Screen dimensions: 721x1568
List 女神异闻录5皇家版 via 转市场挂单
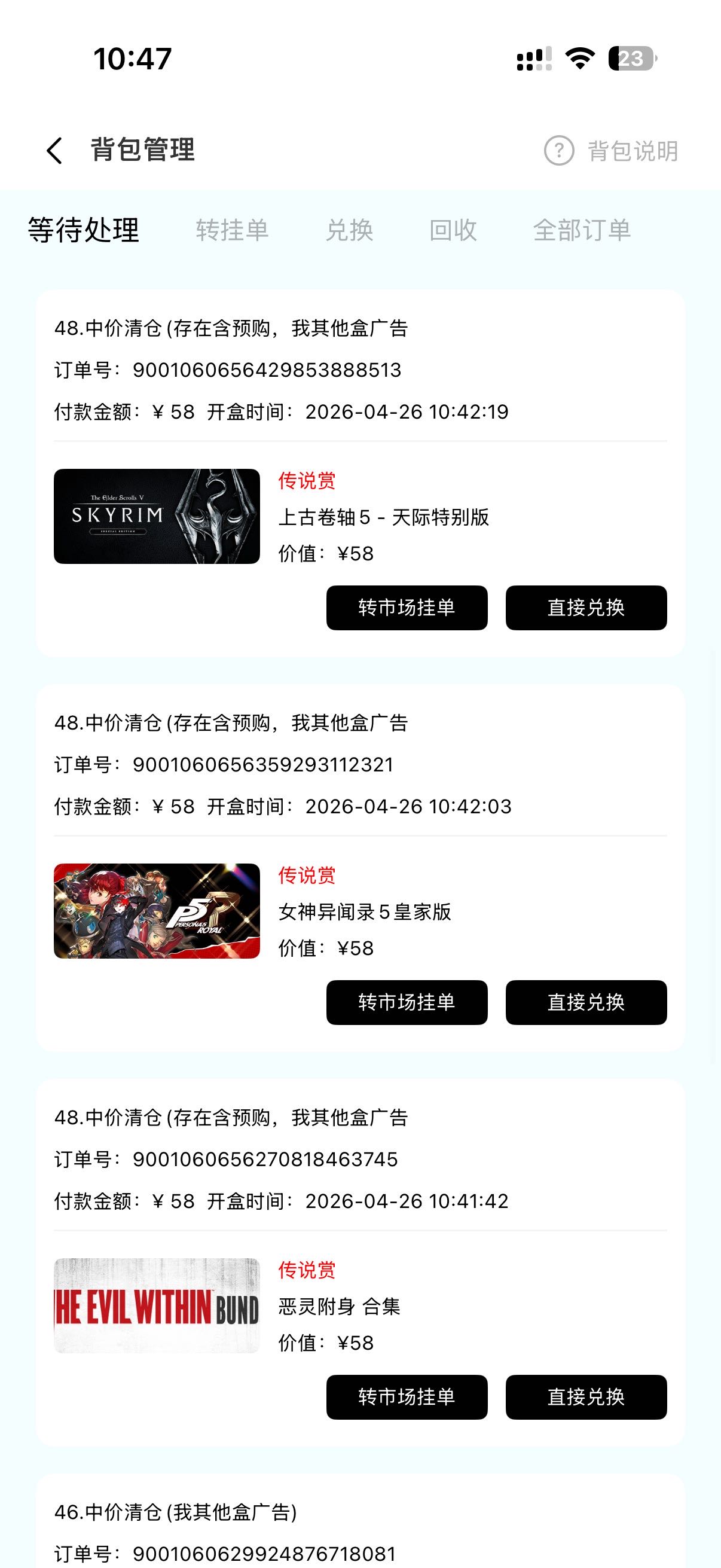point(407,1002)
